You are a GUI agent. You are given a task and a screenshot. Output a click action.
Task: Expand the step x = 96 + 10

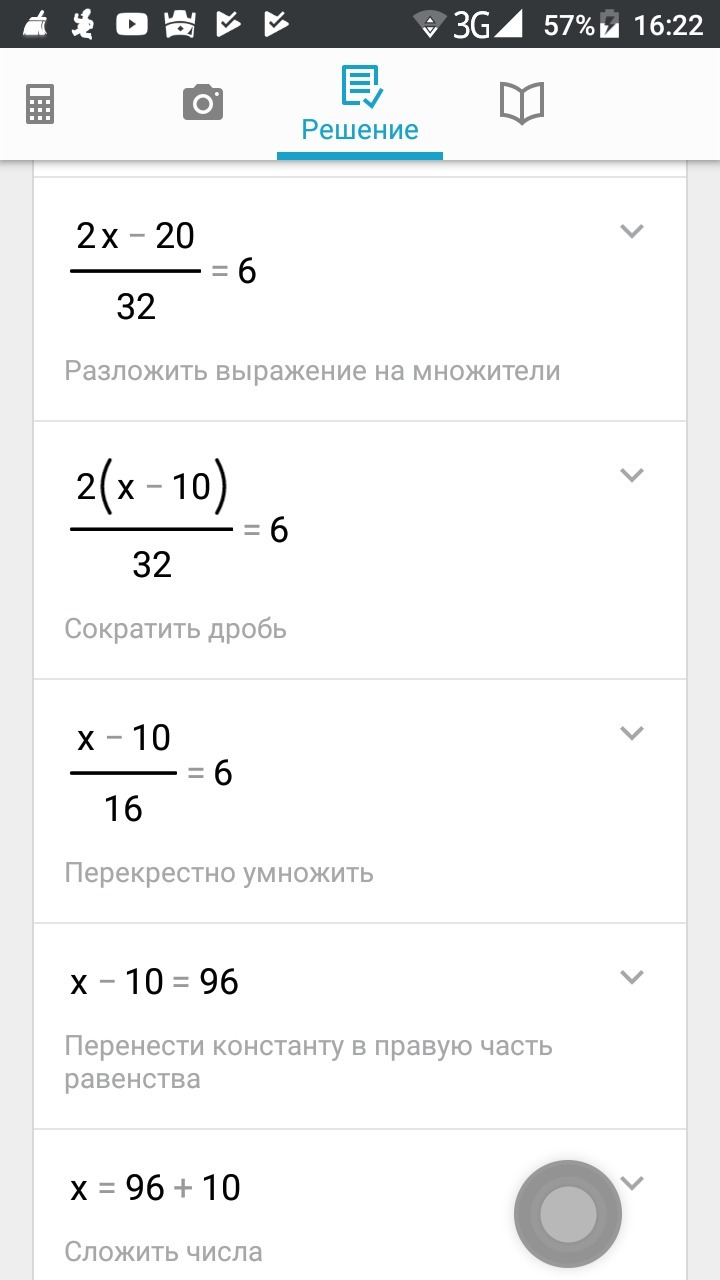(631, 1183)
